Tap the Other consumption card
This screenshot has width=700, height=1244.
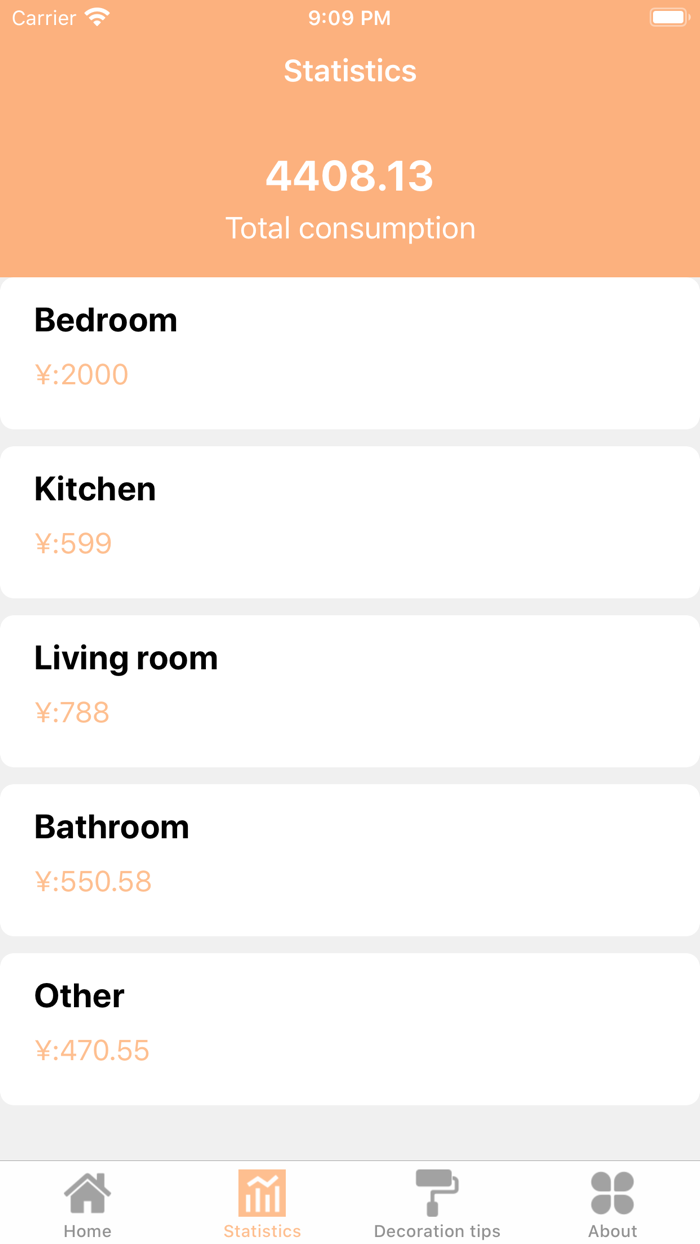click(350, 1029)
